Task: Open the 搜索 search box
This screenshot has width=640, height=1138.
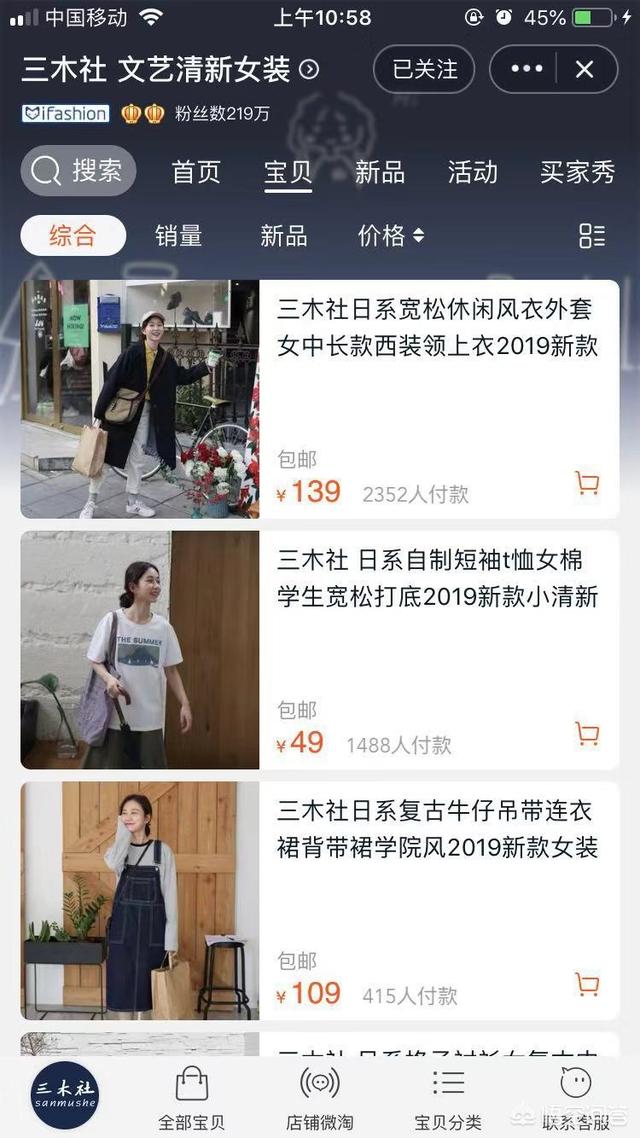Action: [78, 171]
